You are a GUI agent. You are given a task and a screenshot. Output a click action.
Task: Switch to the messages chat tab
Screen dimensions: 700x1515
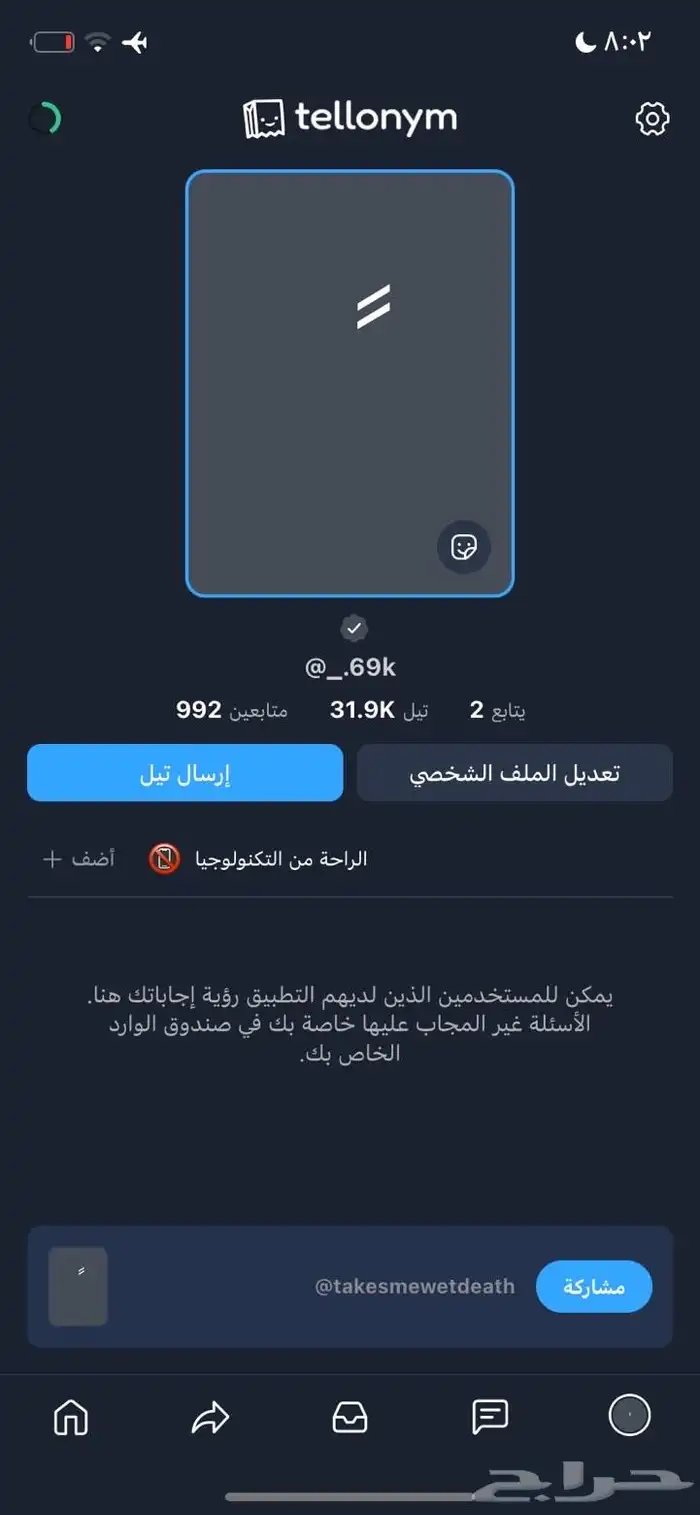coord(490,1416)
